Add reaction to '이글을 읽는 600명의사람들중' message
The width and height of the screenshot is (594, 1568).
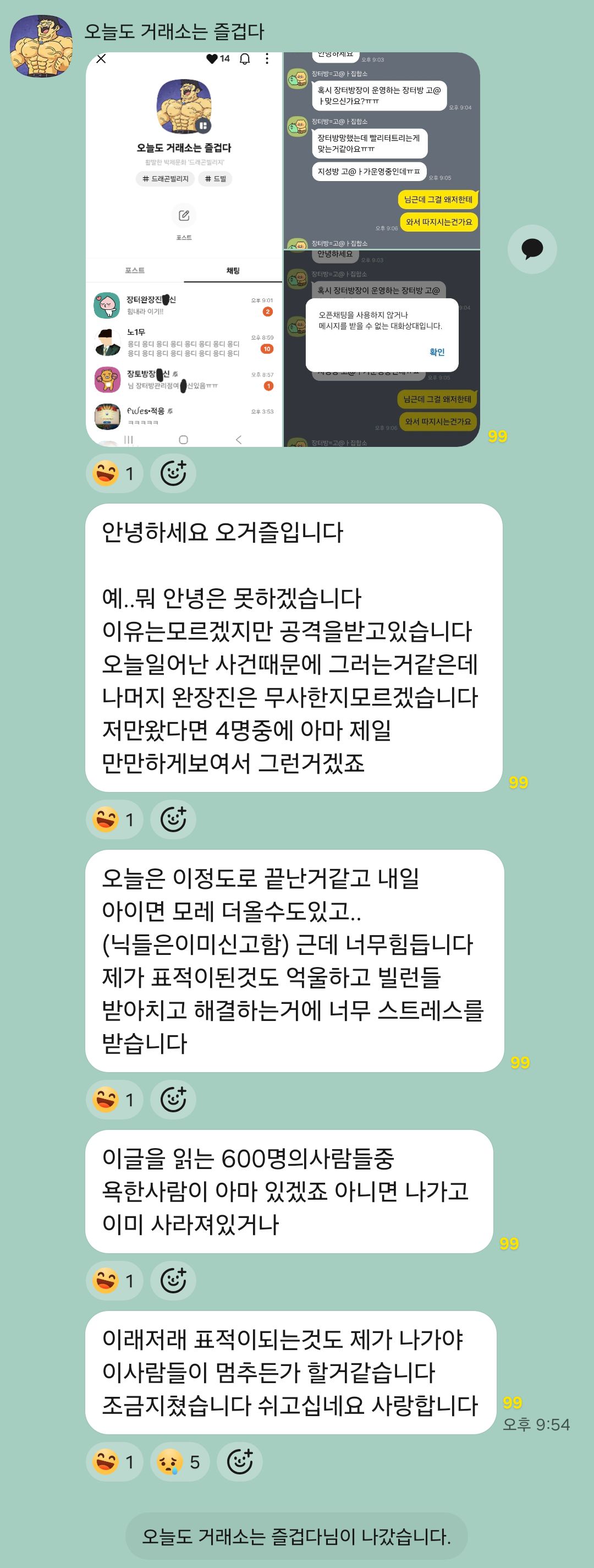(x=173, y=1280)
